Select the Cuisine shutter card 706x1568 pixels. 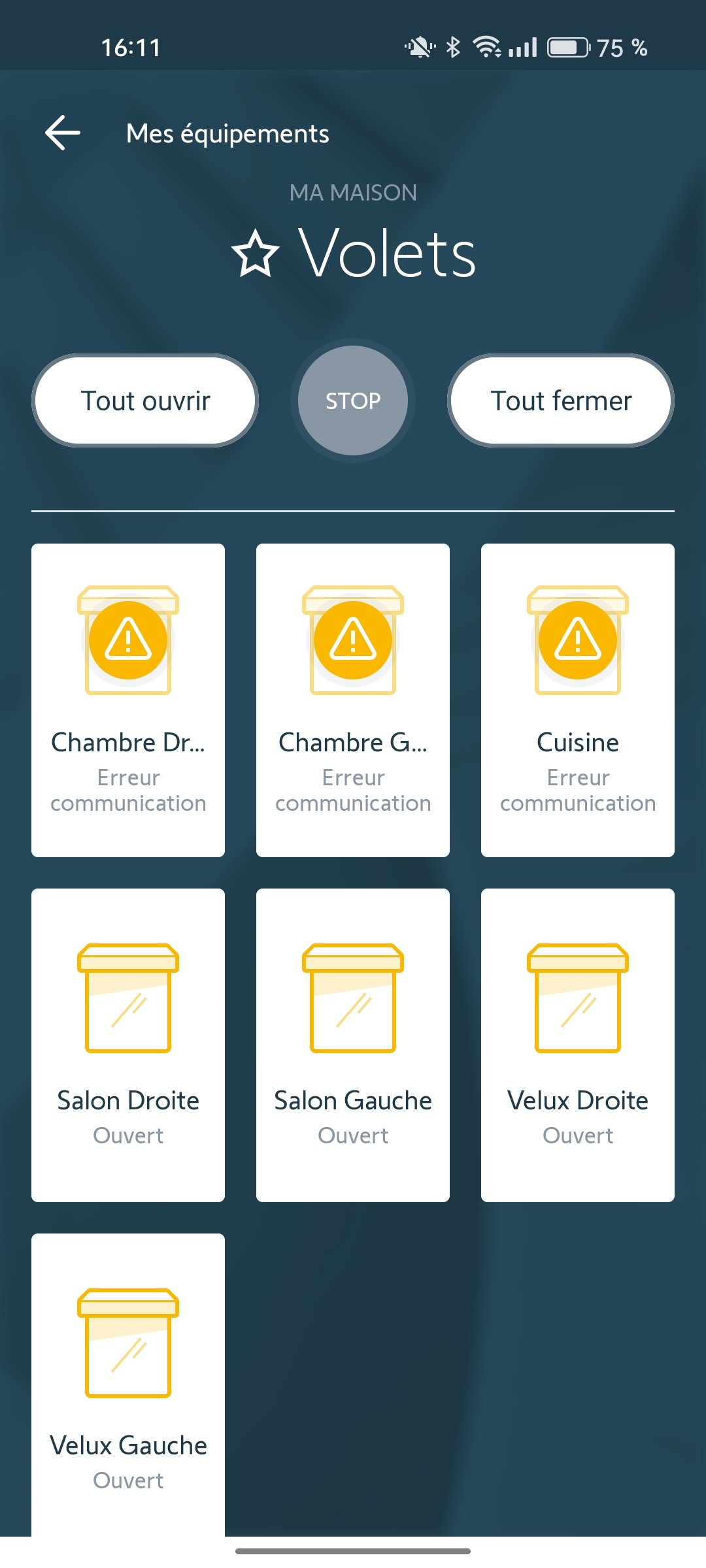(578, 700)
